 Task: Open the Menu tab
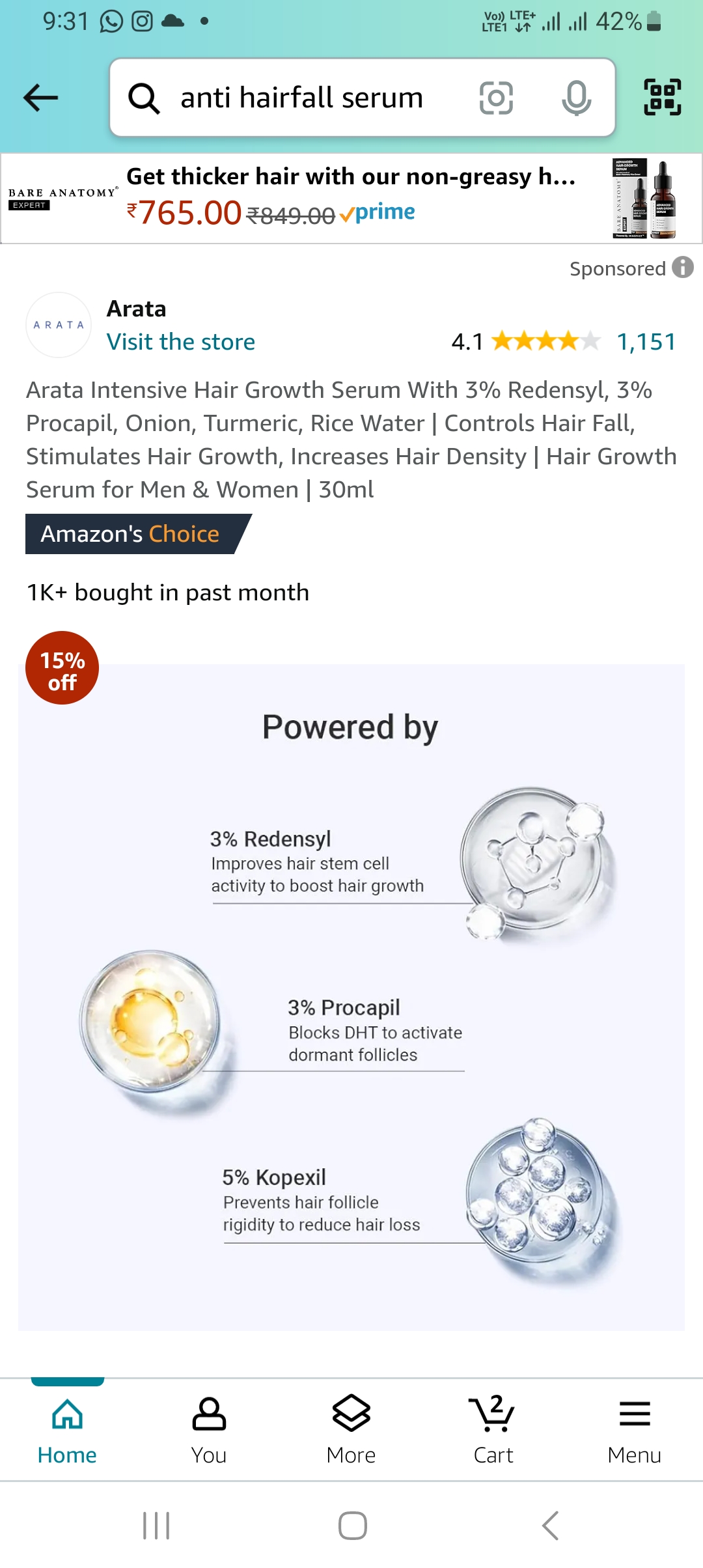tap(634, 1430)
